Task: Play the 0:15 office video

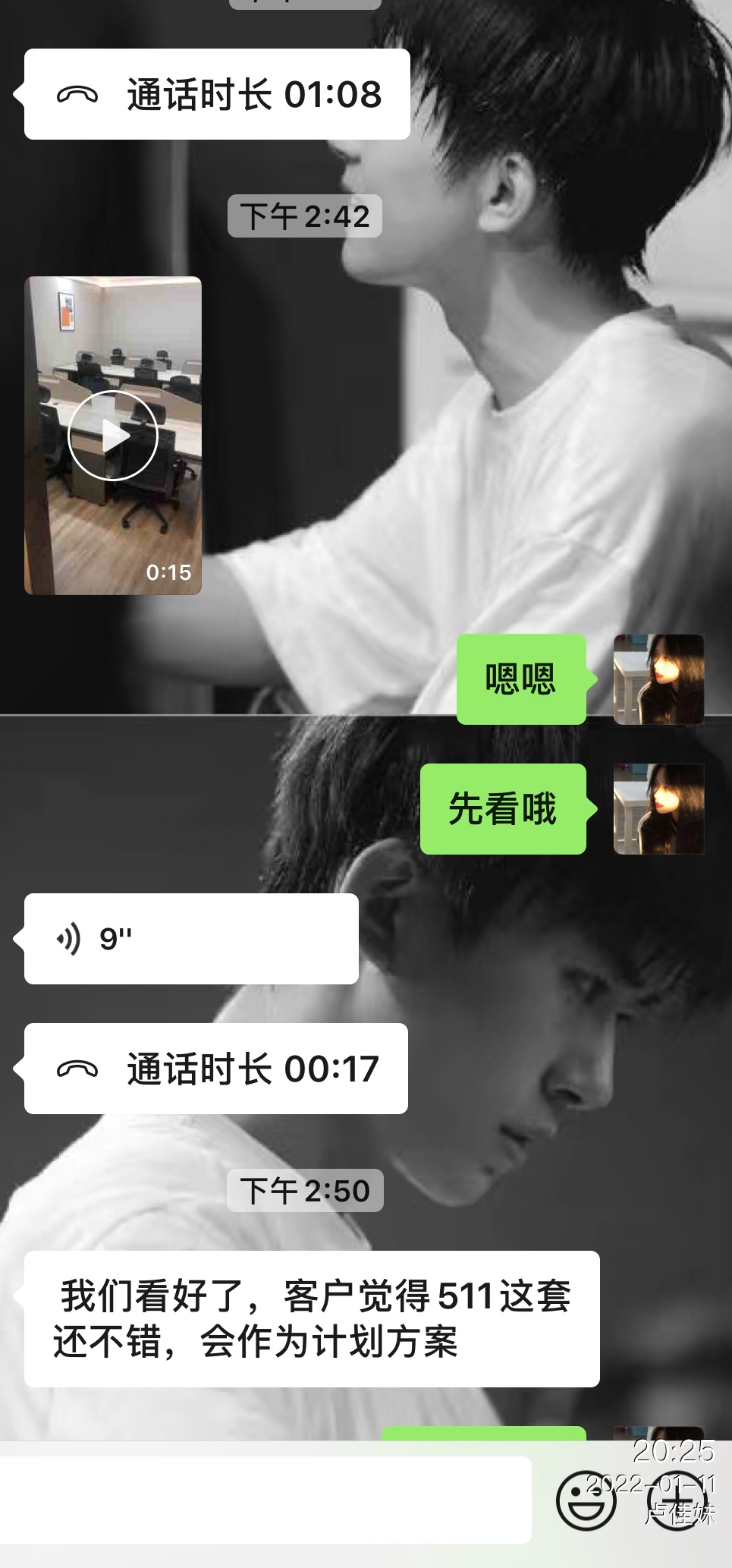Action: tap(113, 436)
